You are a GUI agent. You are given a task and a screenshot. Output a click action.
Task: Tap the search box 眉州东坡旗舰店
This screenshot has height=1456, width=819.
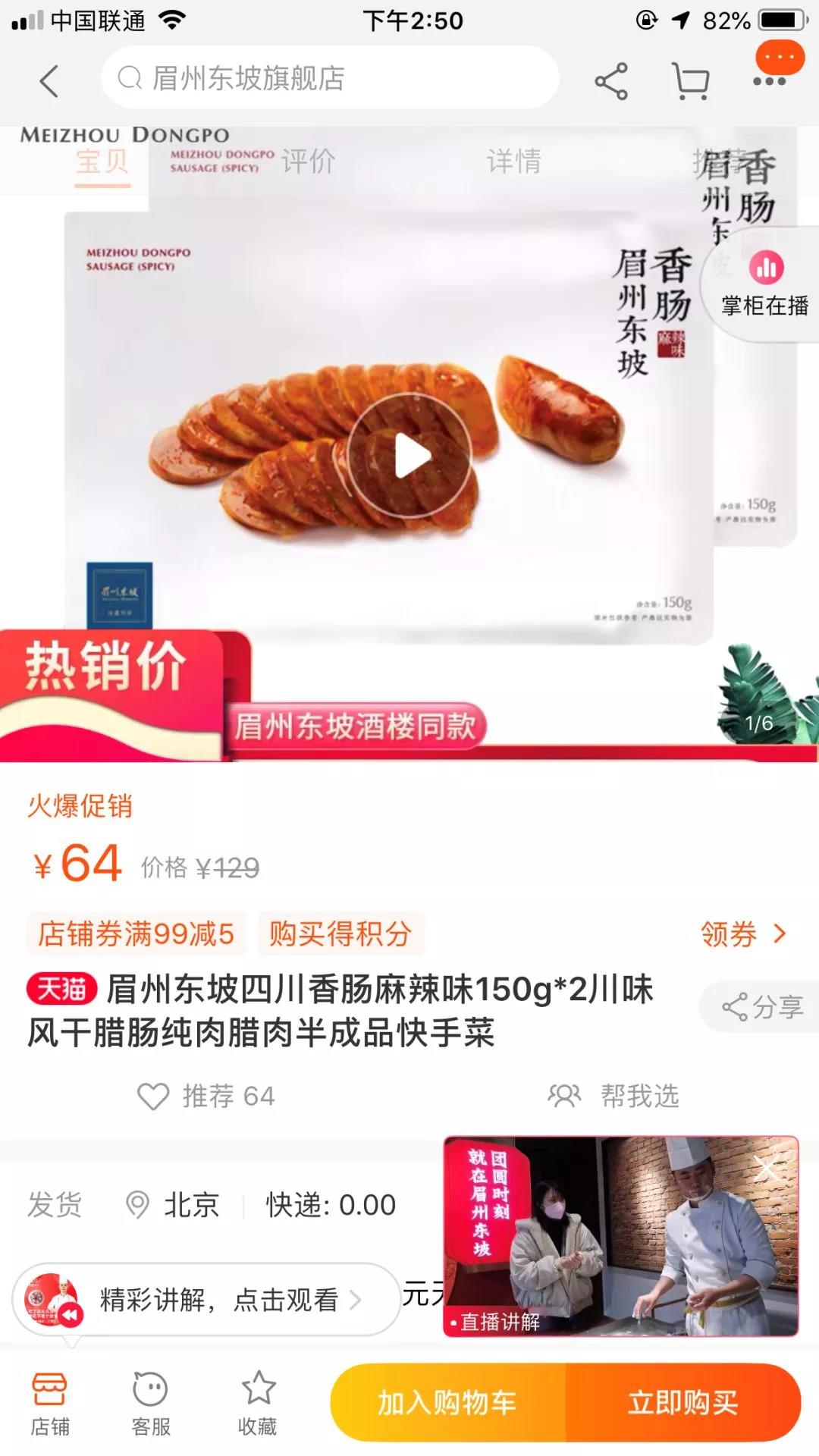(330, 78)
